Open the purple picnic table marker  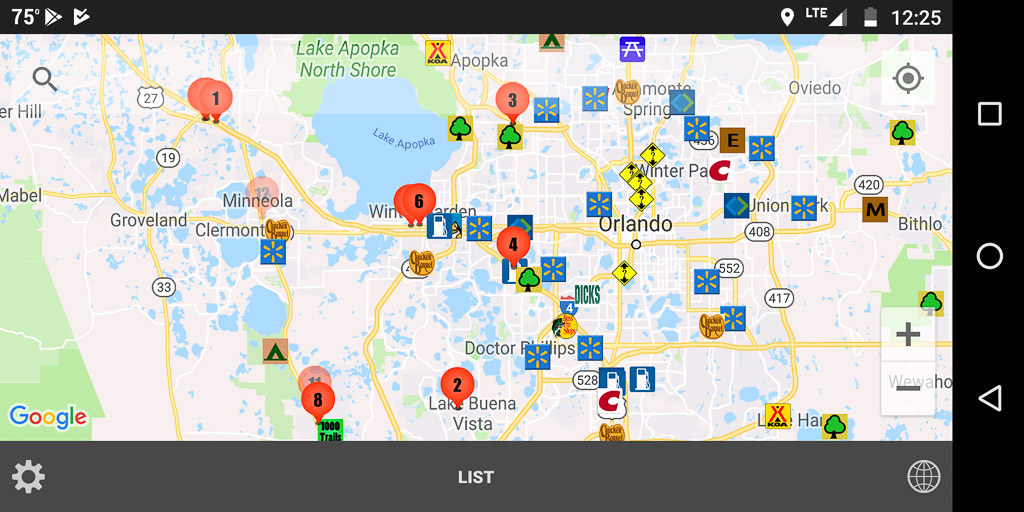point(632,48)
